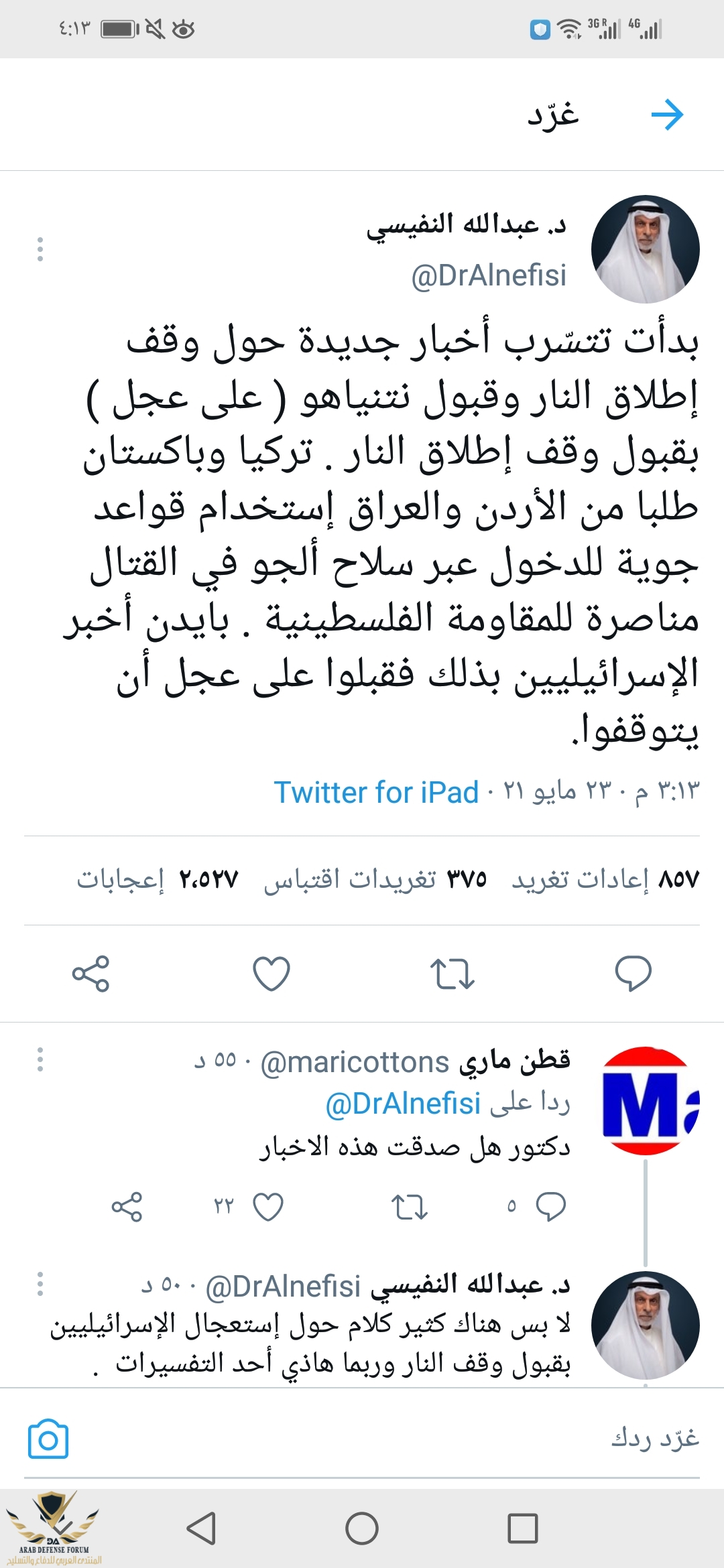Share the main tweet
Image resolution: width=724 pixels, height=1568 pixels.
click(90, 973)
